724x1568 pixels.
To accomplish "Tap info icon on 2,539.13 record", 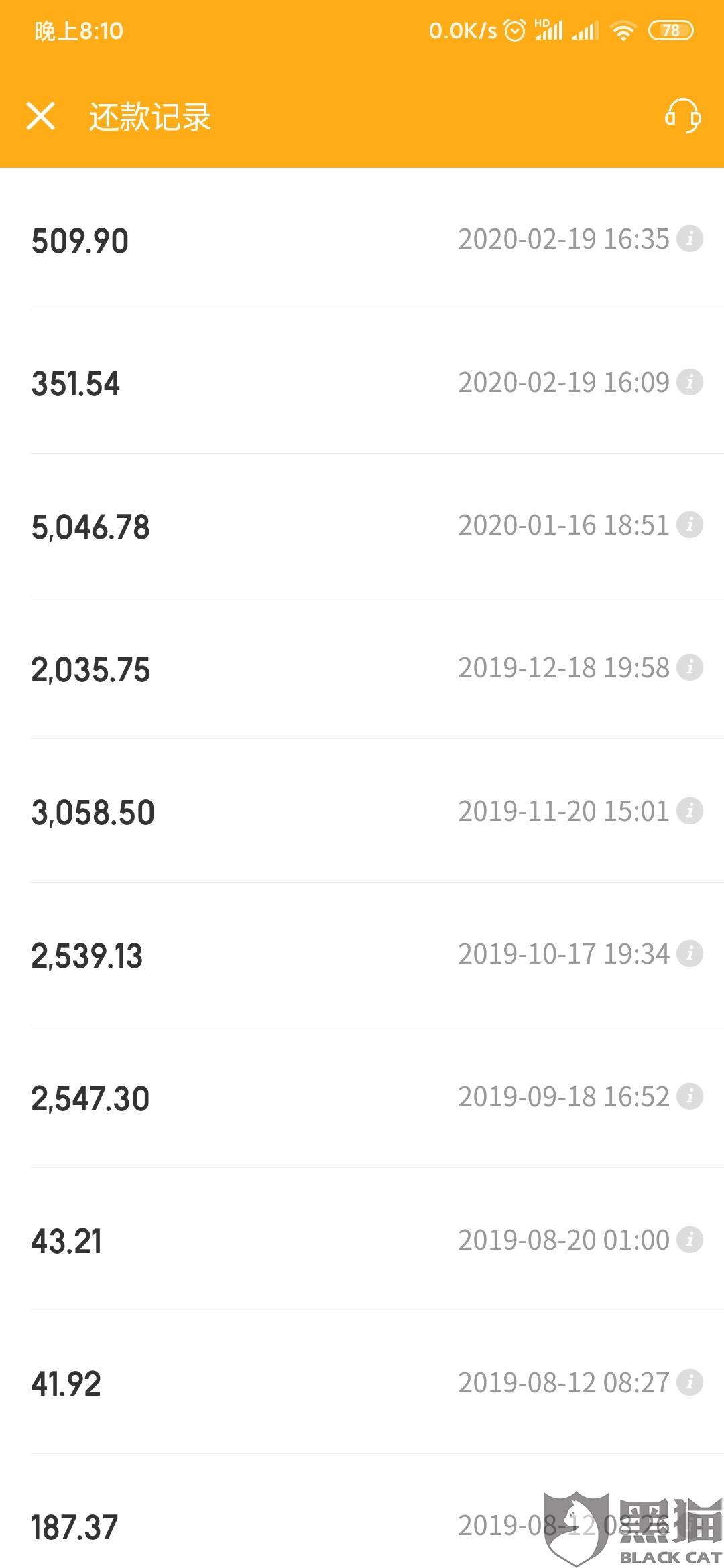I will 689,954.
